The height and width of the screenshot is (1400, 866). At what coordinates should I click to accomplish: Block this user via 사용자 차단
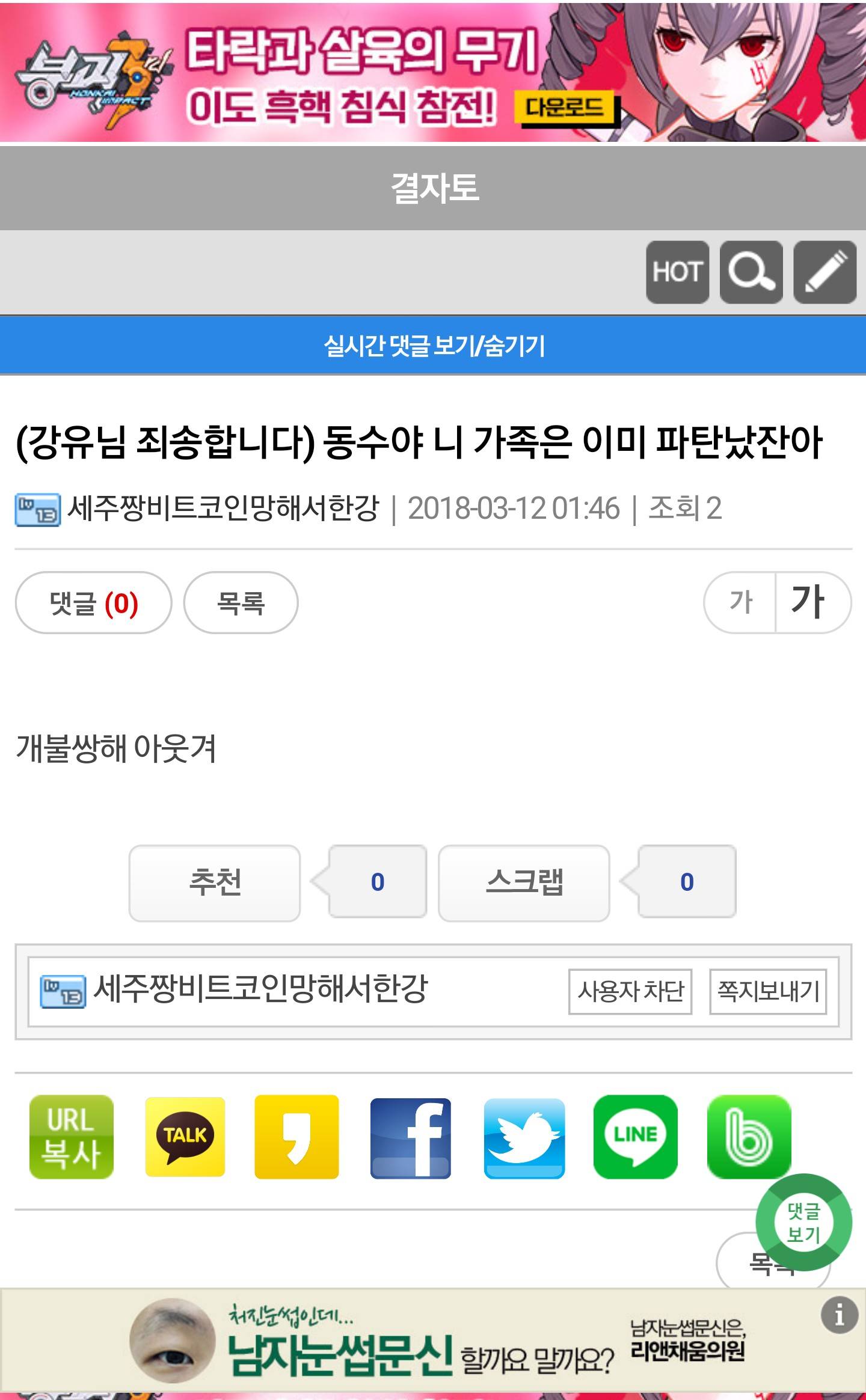pos(630,991)
